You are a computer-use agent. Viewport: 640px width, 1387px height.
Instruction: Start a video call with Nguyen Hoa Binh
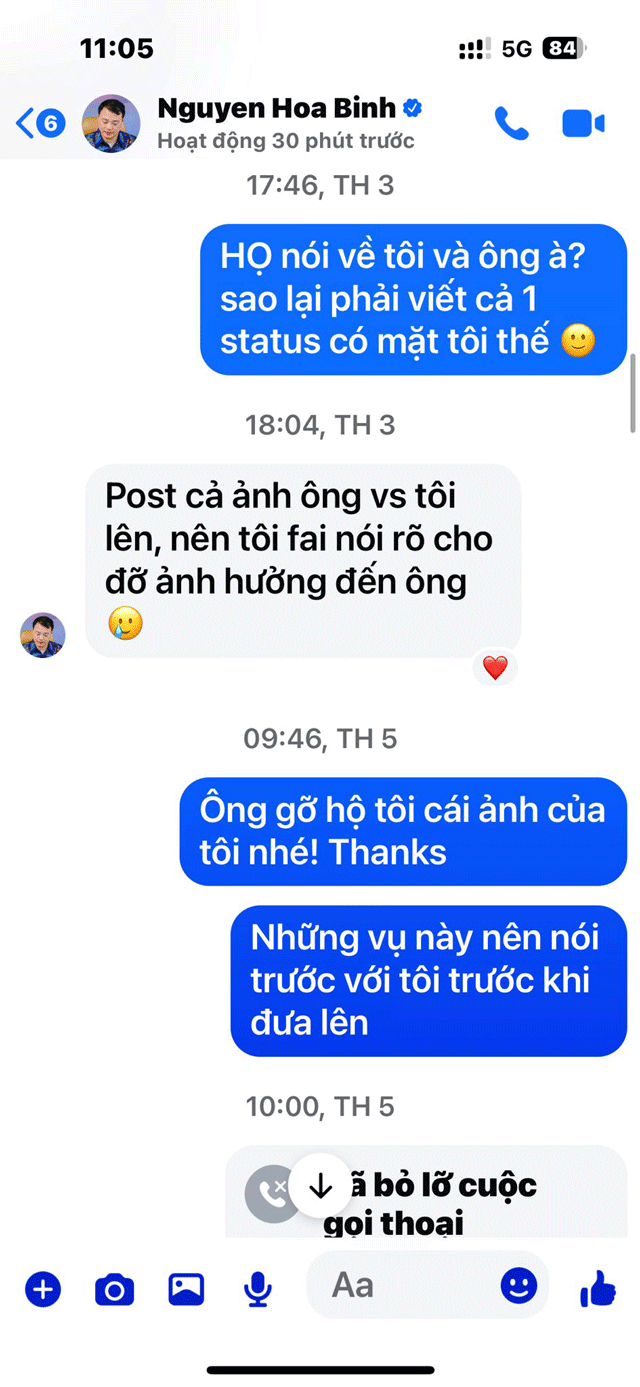(583, 123)
